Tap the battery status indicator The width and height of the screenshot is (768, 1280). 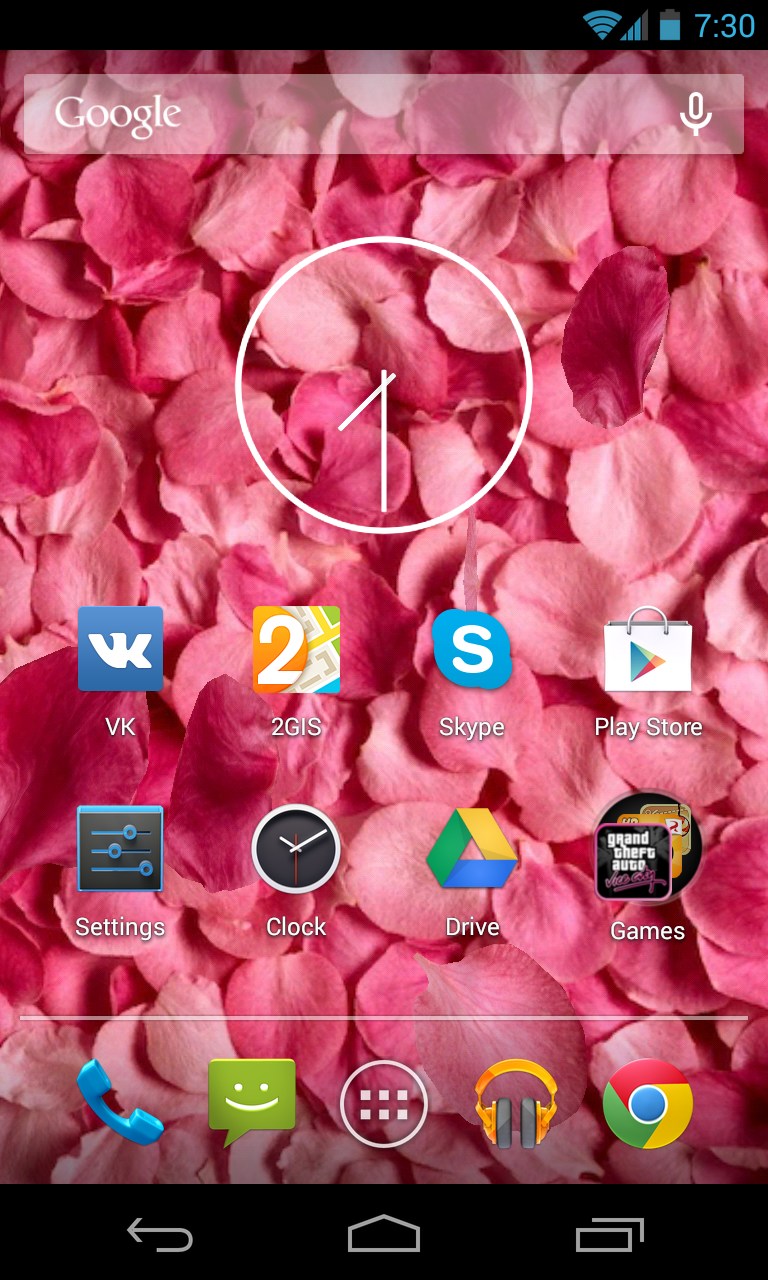point(671,25)
